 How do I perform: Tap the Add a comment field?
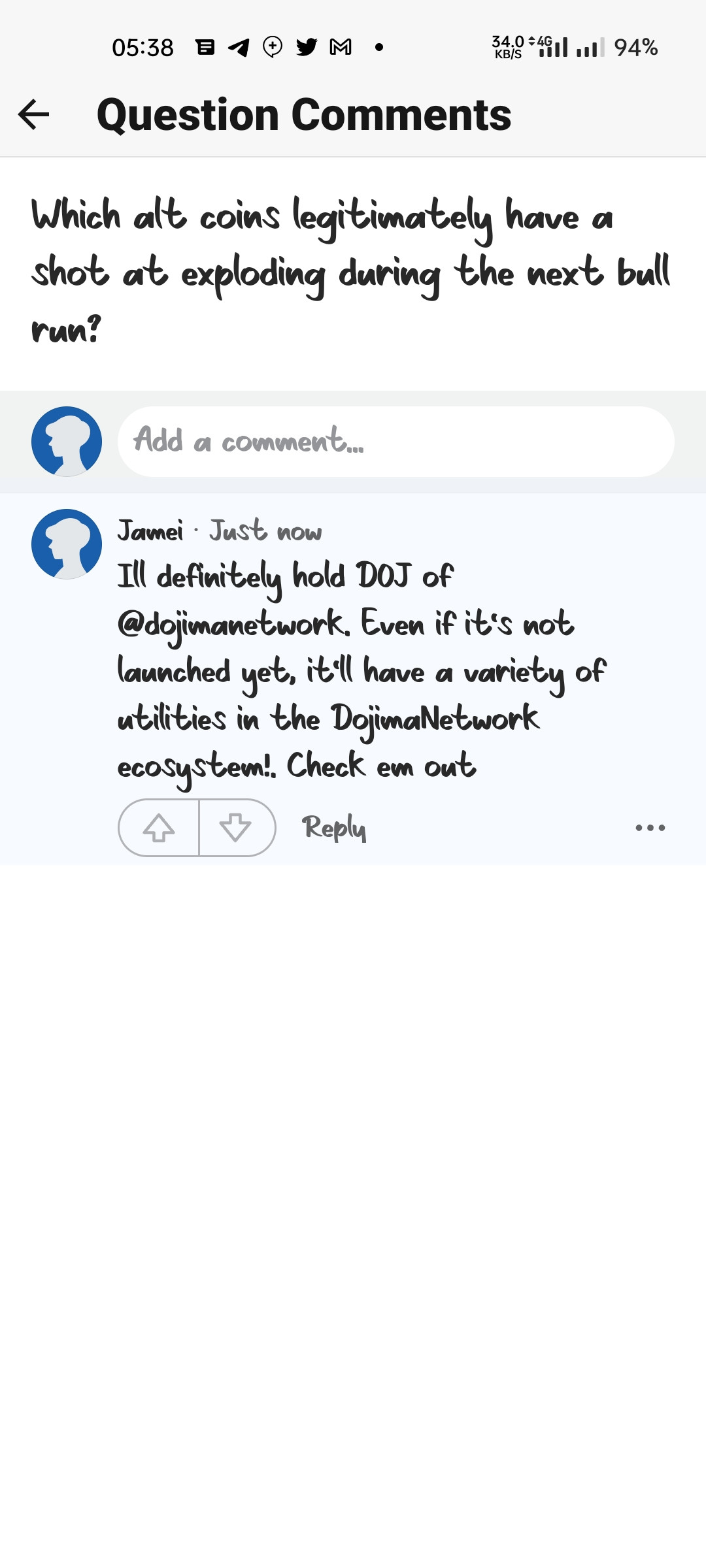click(x=395, y=442)
